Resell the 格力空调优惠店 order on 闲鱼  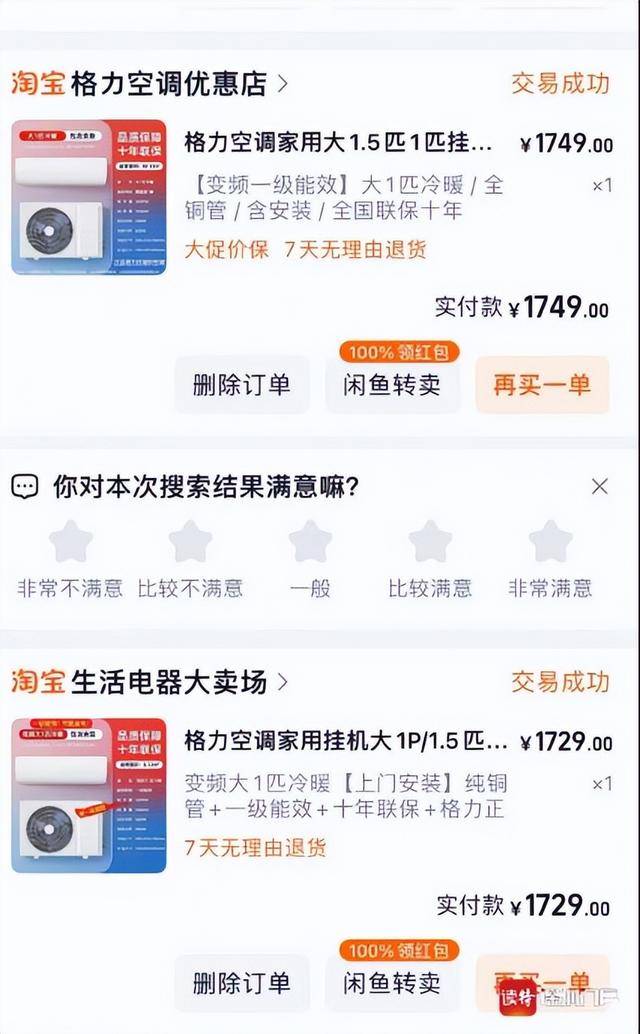pyautogui.click(x=393, y=385)
